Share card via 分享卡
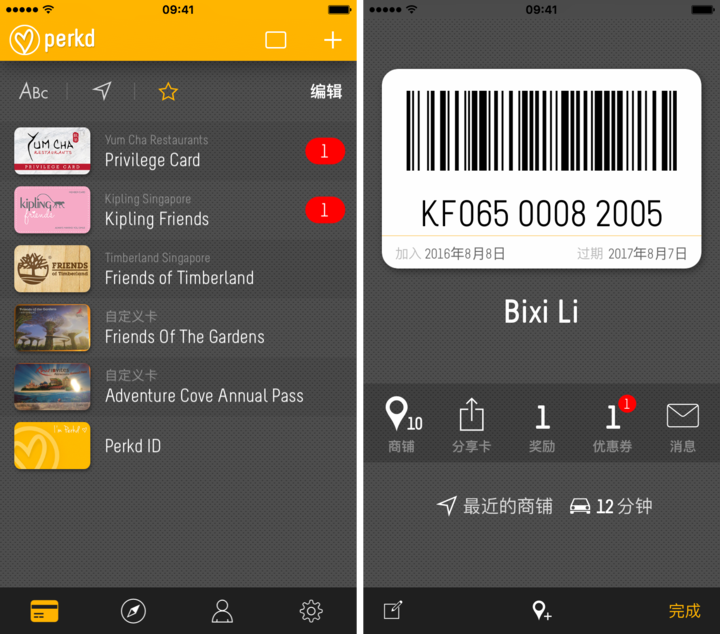The width and height of the screenshot is (720, 634). (471, 425)
